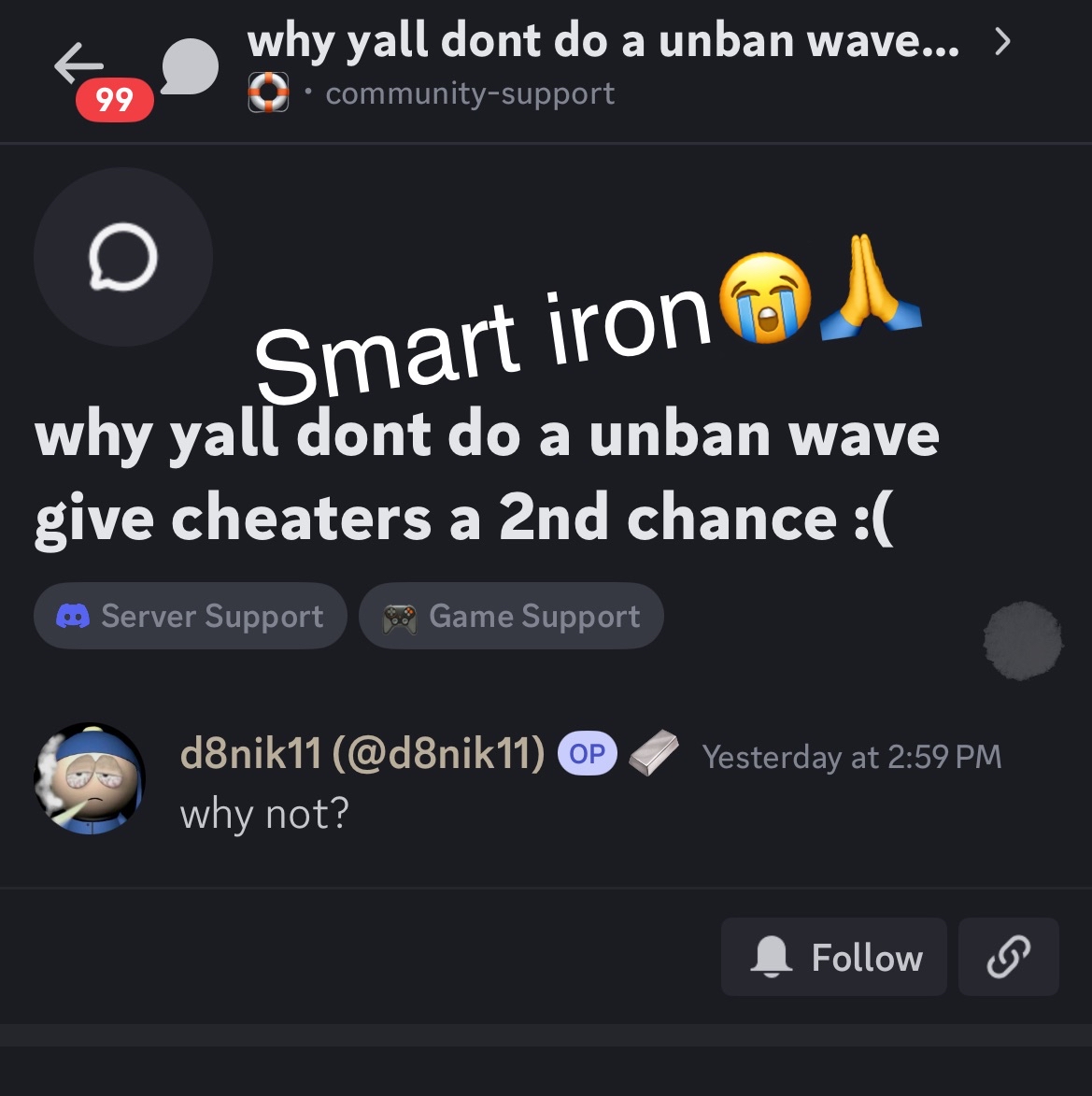
Task: Copy the post link
Action: (x=1008, y=957)
